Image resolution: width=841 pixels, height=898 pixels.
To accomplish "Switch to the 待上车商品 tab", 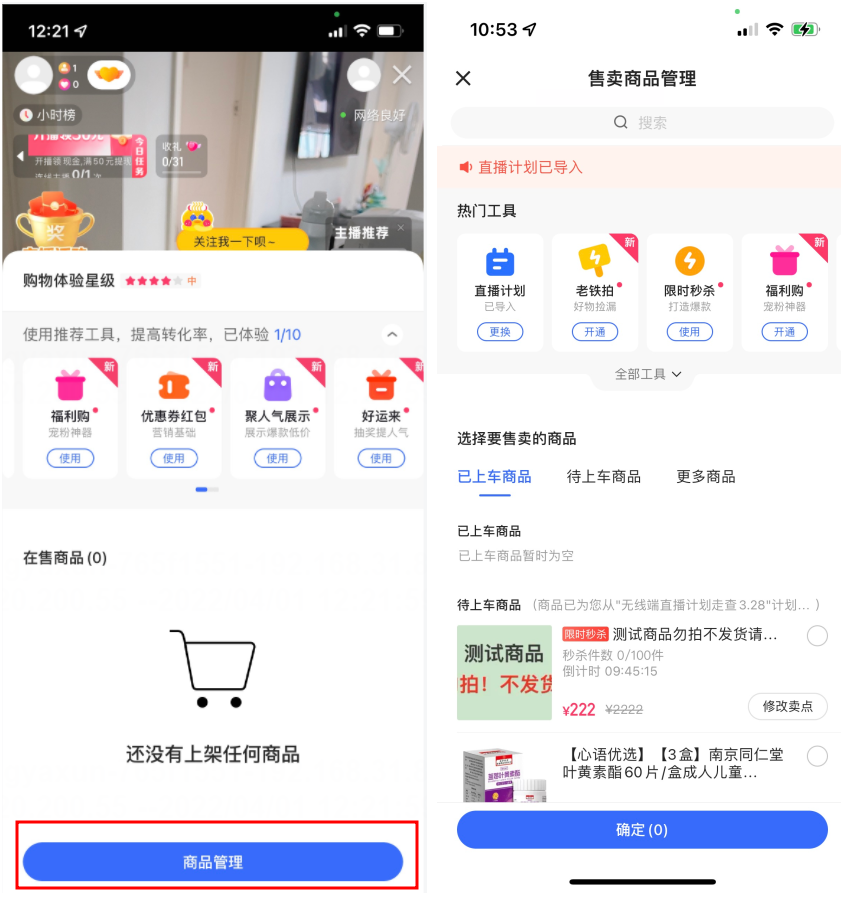I will pos(603,477).
